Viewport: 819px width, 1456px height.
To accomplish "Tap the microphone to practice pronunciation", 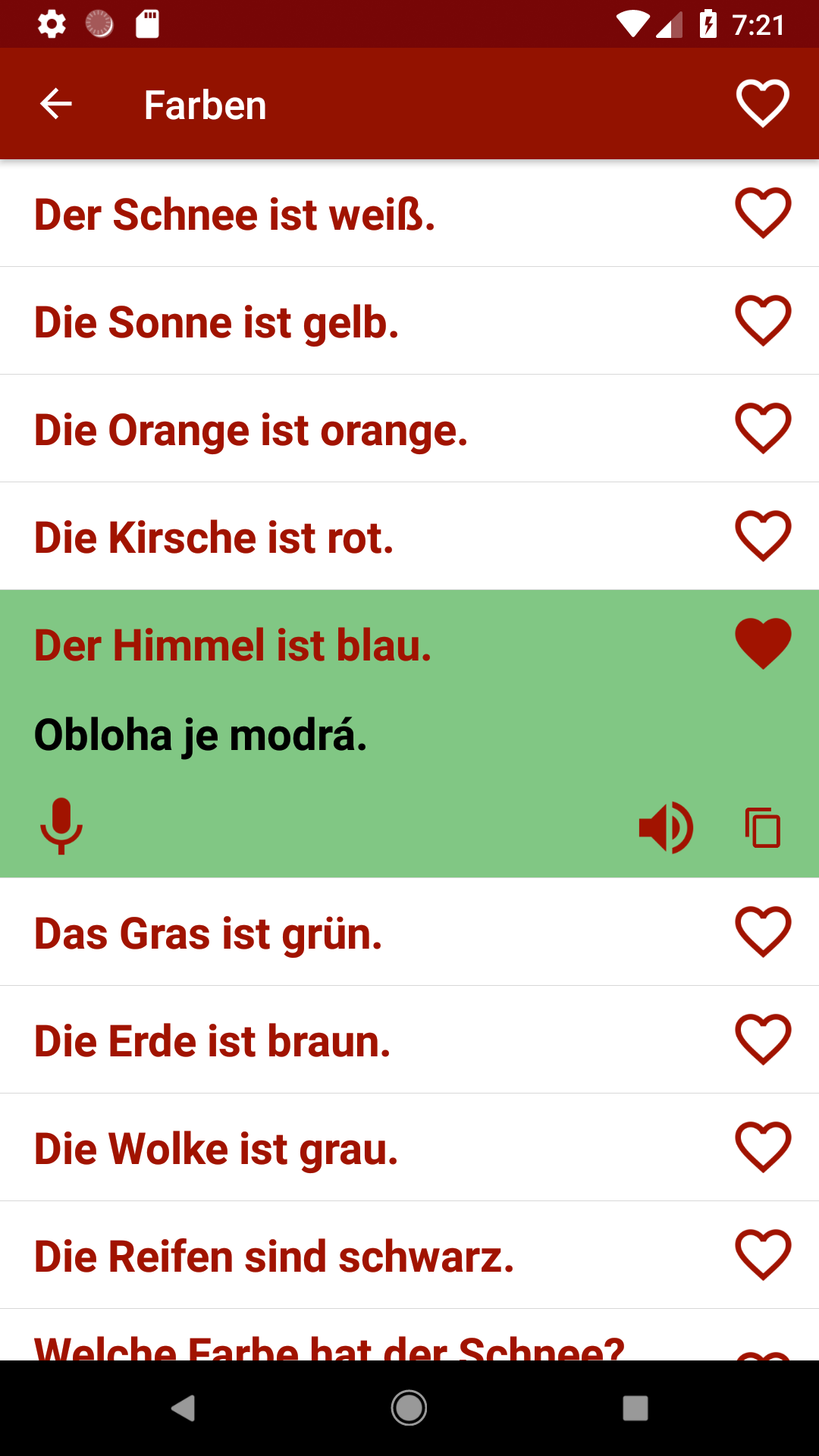I will 61,827.
